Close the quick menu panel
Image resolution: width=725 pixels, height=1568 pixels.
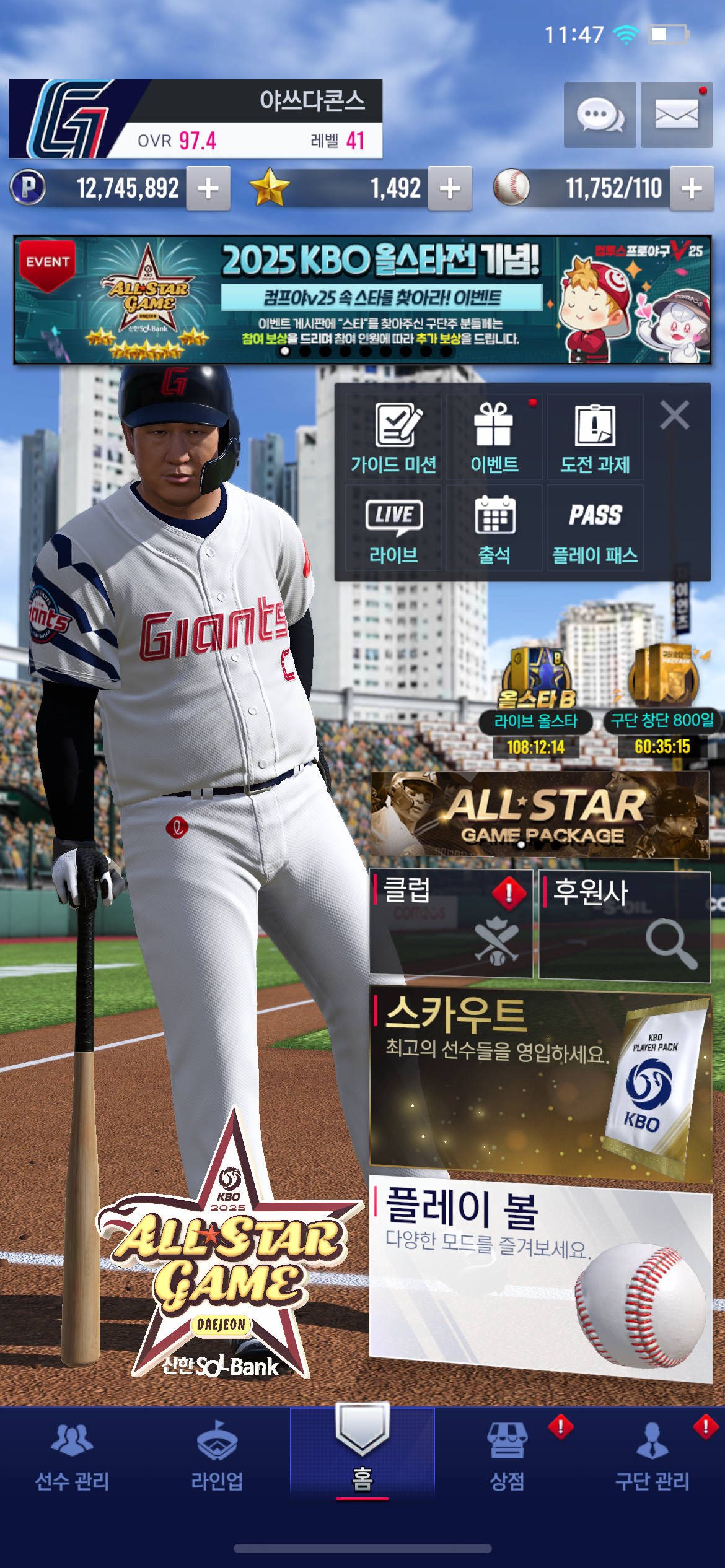[674, 415]
